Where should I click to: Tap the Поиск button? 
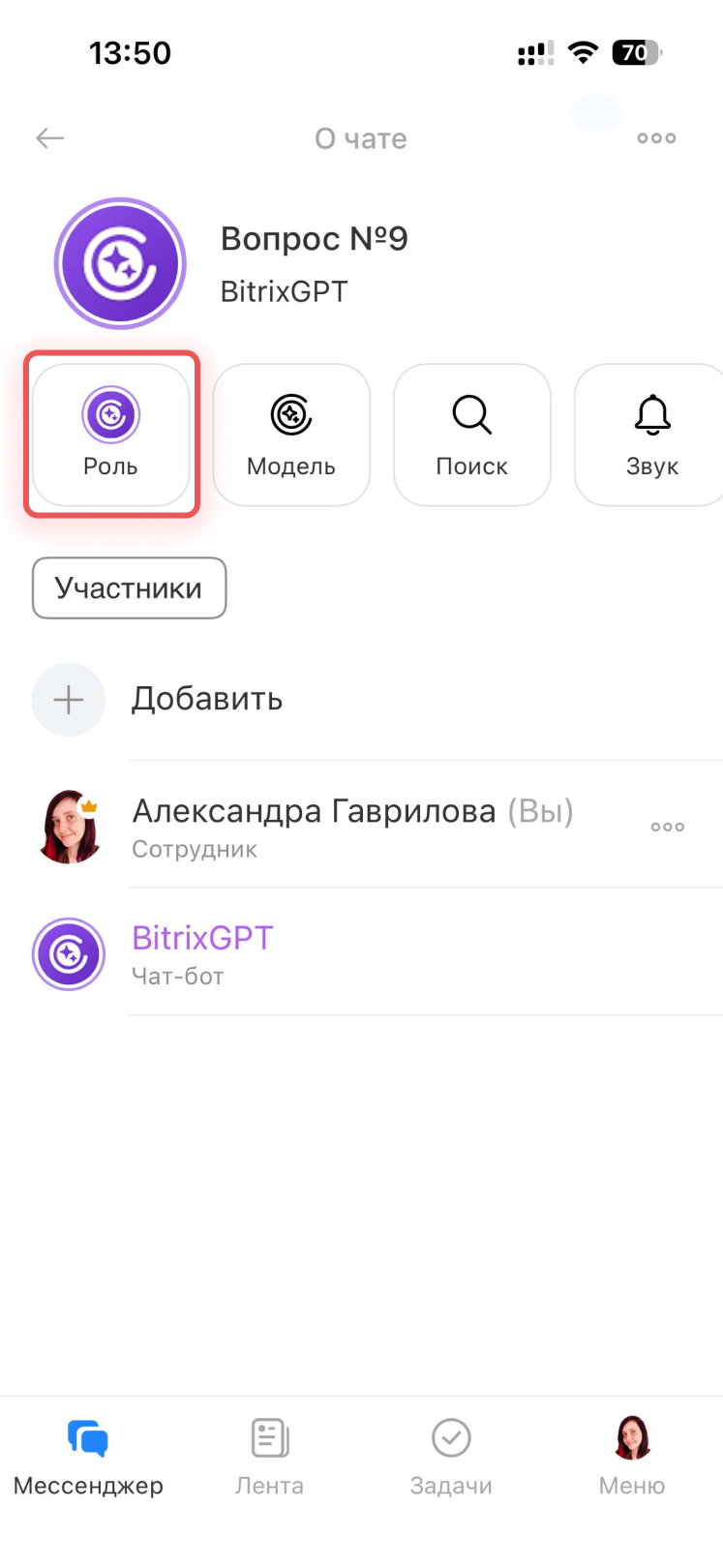472,435
